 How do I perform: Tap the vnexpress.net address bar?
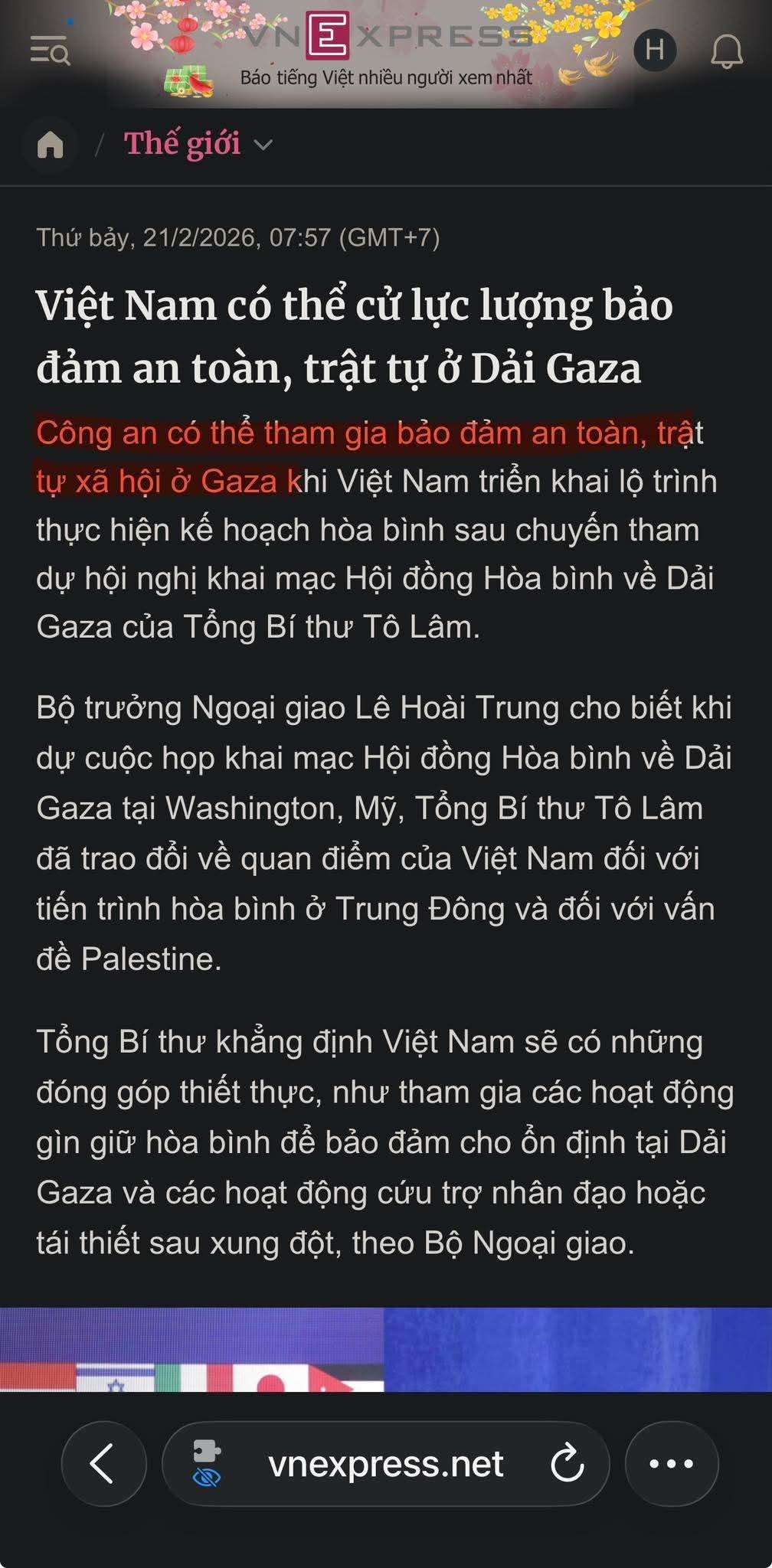tap(386, 1464)
